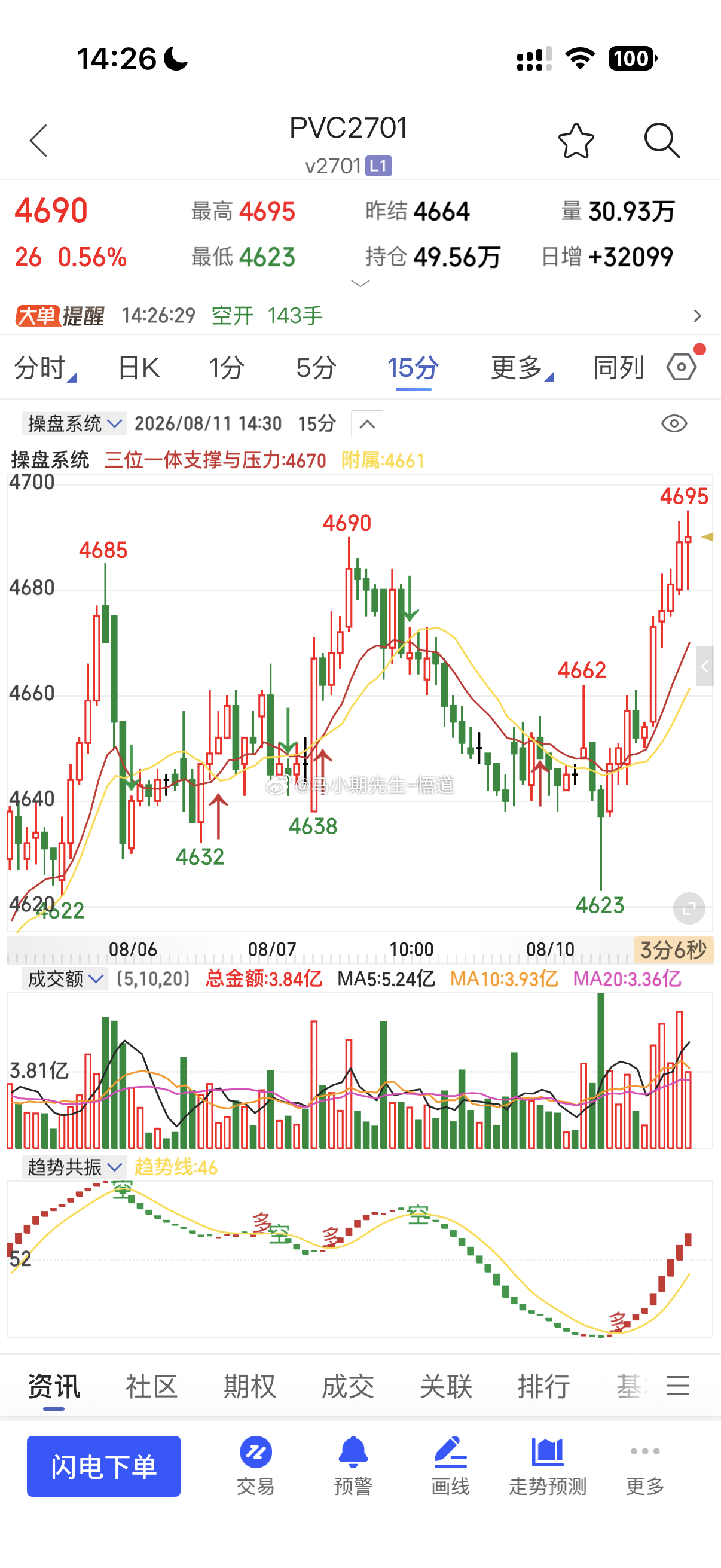
Task: Open the 大单提醒 large order alert row
Action: pos(360,315)
